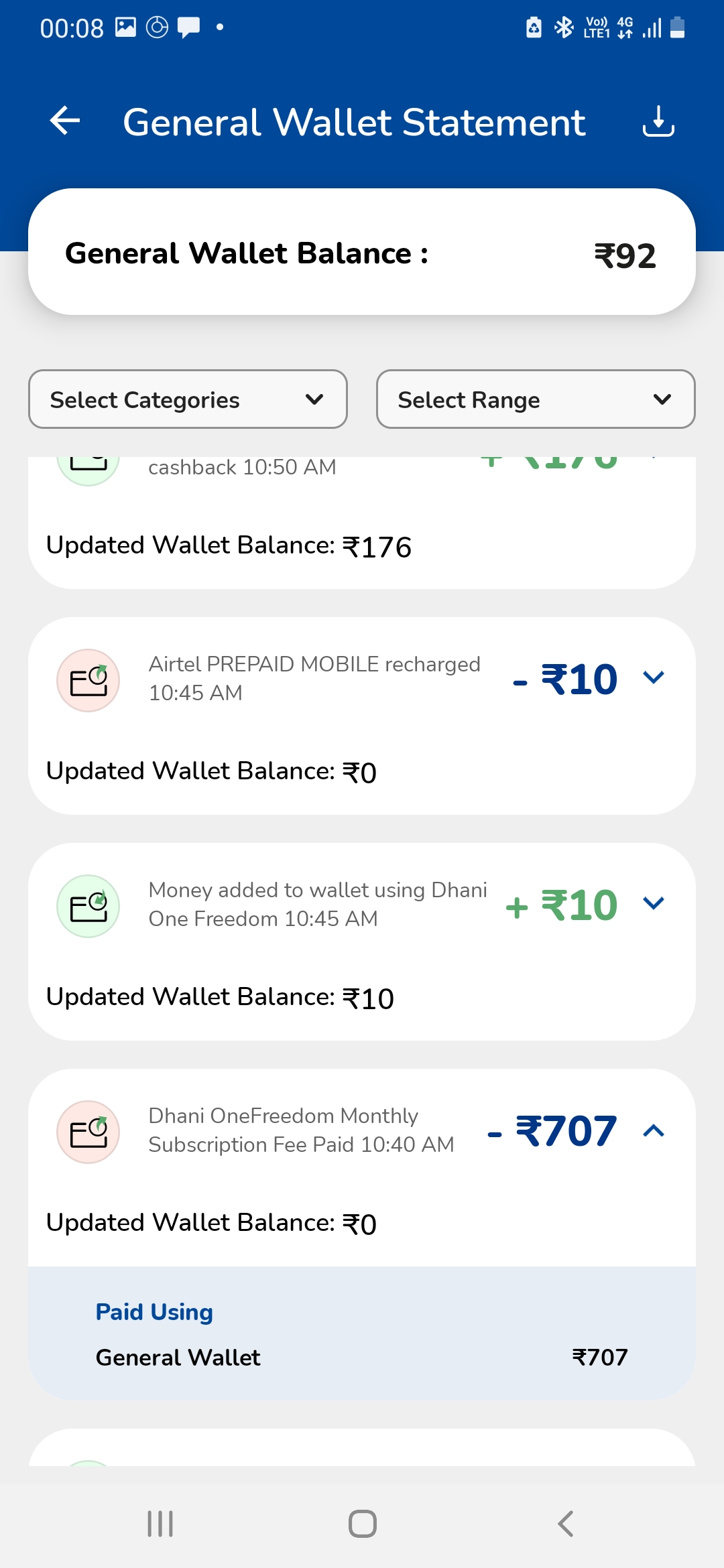This screenshot has height=1568, width=724.
Task: Open the Select Categories dropdown
Action: point(188,399)
